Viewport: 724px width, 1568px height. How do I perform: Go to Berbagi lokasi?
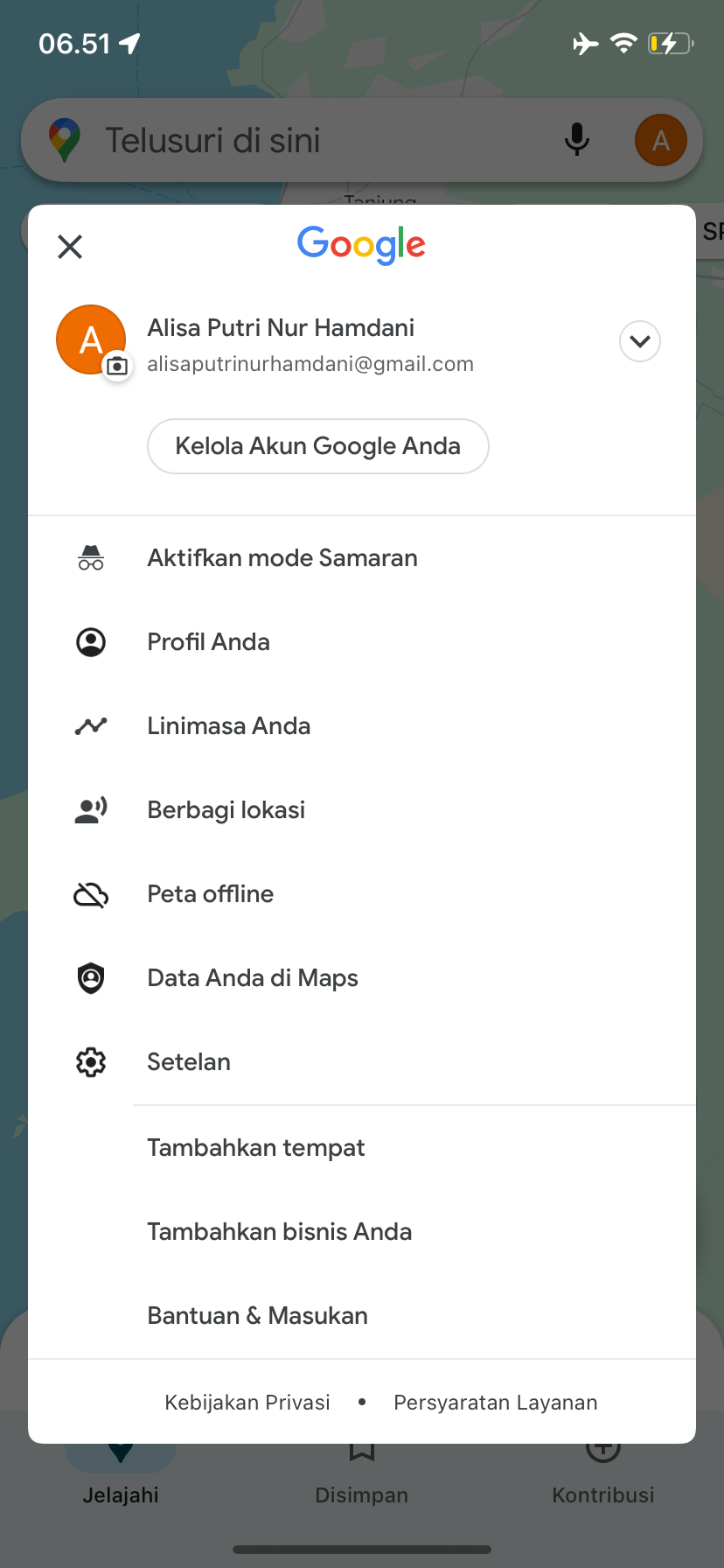[362, 810]
